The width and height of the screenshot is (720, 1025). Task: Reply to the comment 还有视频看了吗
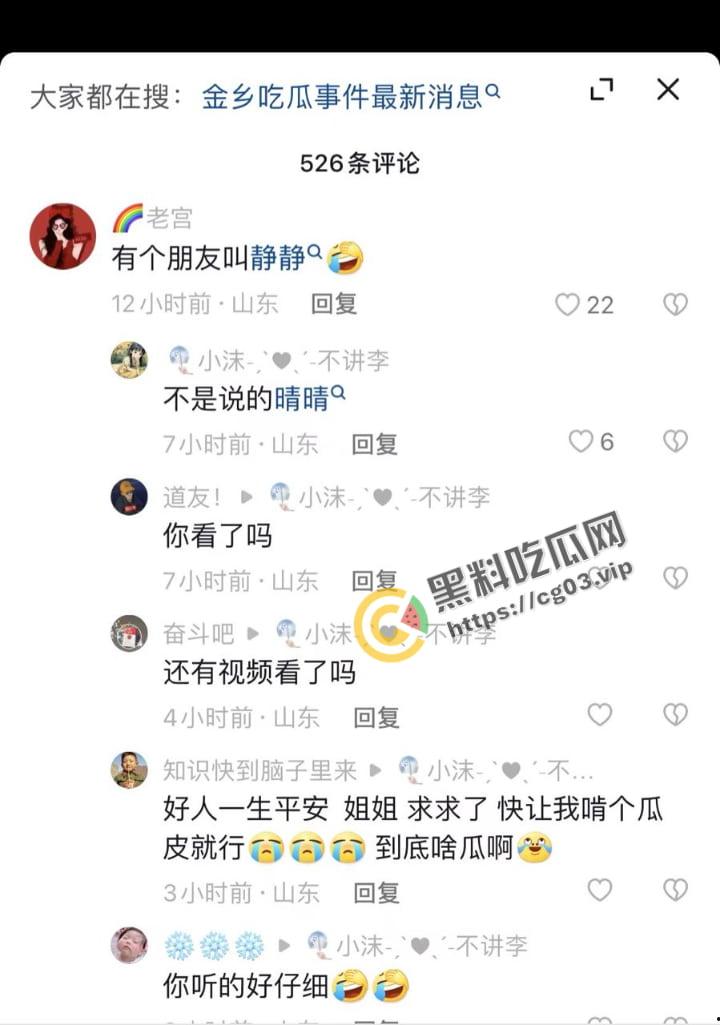tap(376, 716)
